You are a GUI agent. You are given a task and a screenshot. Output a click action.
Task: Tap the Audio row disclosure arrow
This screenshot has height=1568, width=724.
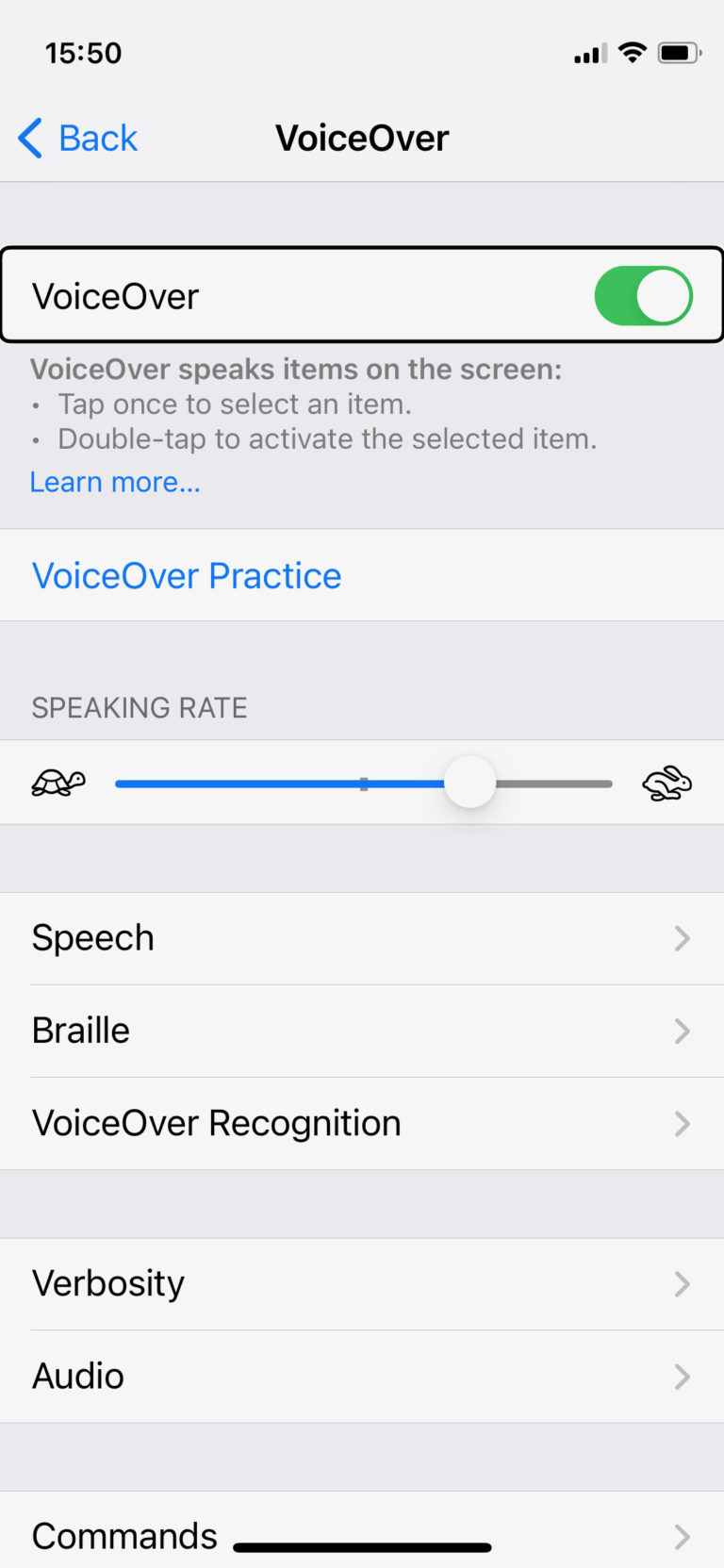click(x=682, y=1377)
